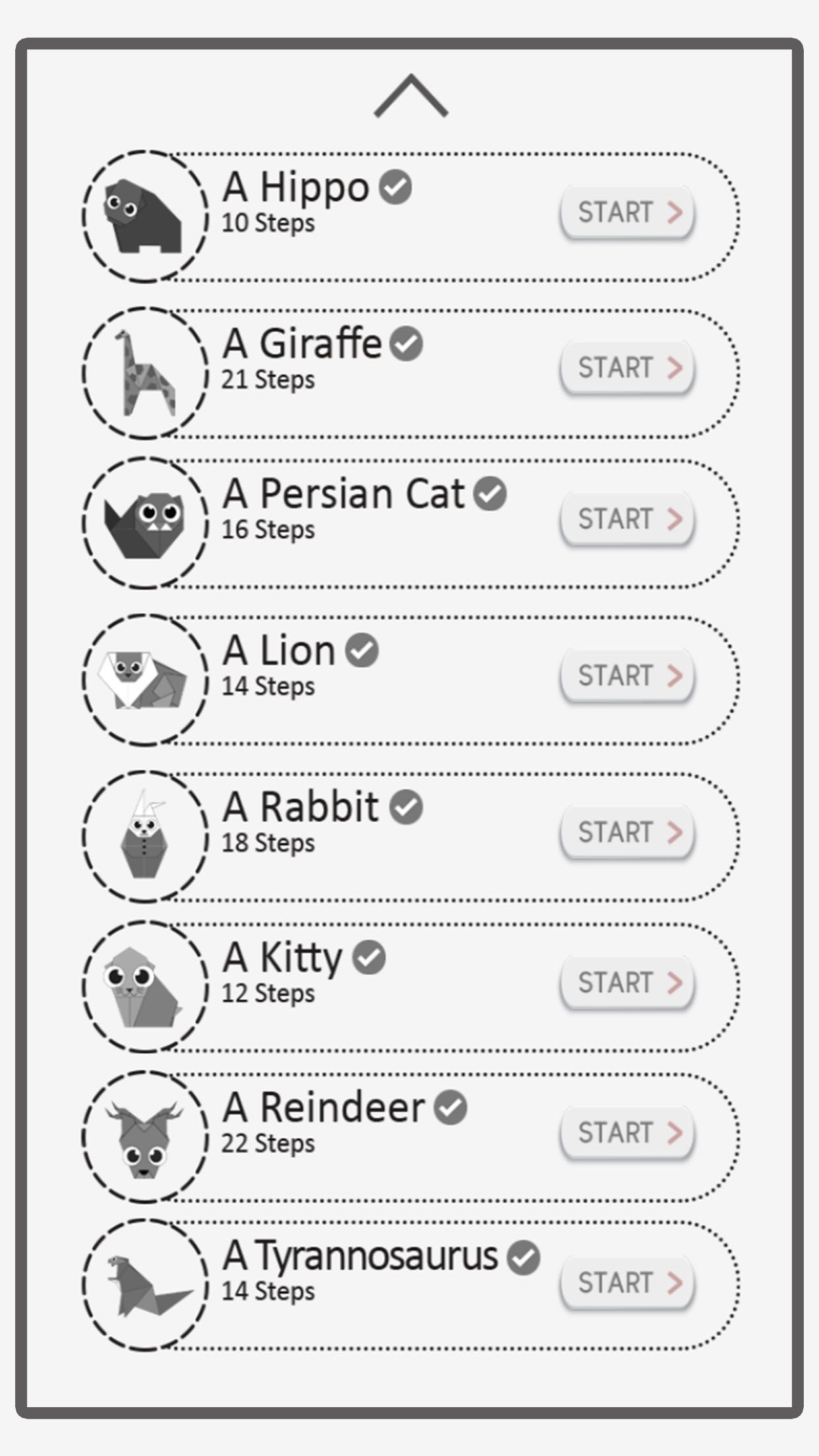Start the Tyrannosaurus folding tutorial
The width and height of the screenshot is (819, 1456).
coord(627,1283)
